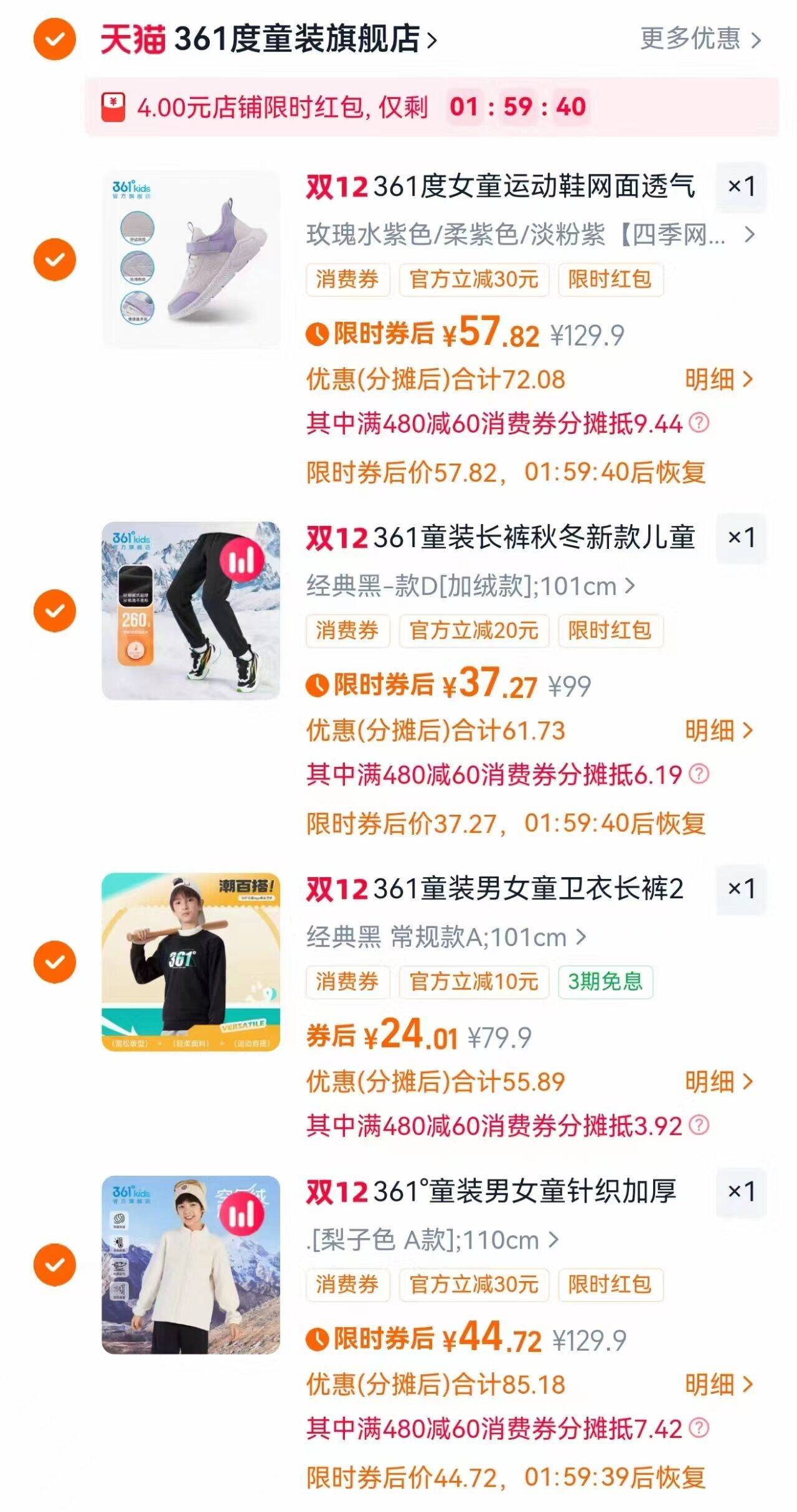797x1512 pixels.
Task: Deselect the 童装长裤秋冬新款 item checkbox
Action: tap(55, 611)
